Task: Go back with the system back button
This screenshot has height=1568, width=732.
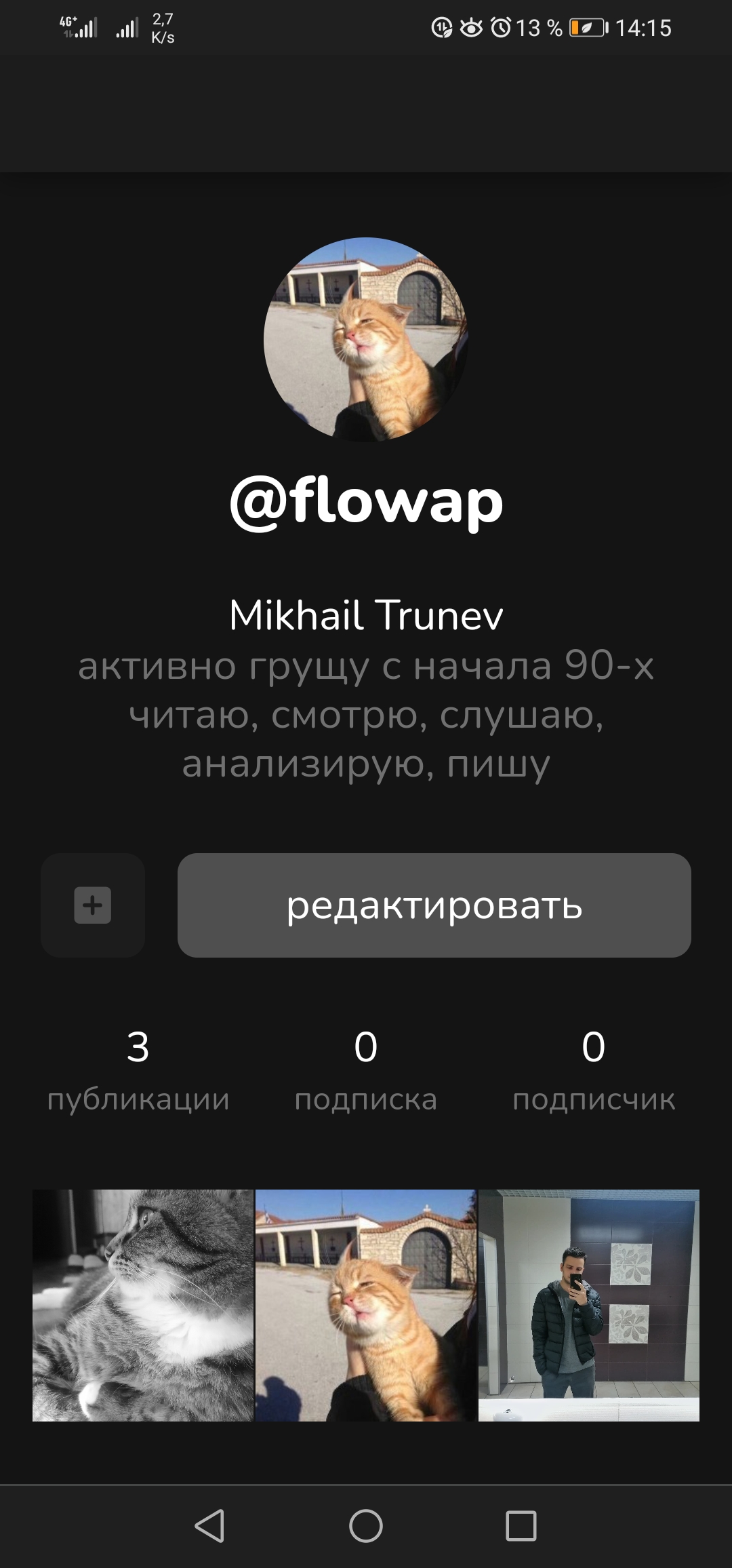Action: 209,1526
